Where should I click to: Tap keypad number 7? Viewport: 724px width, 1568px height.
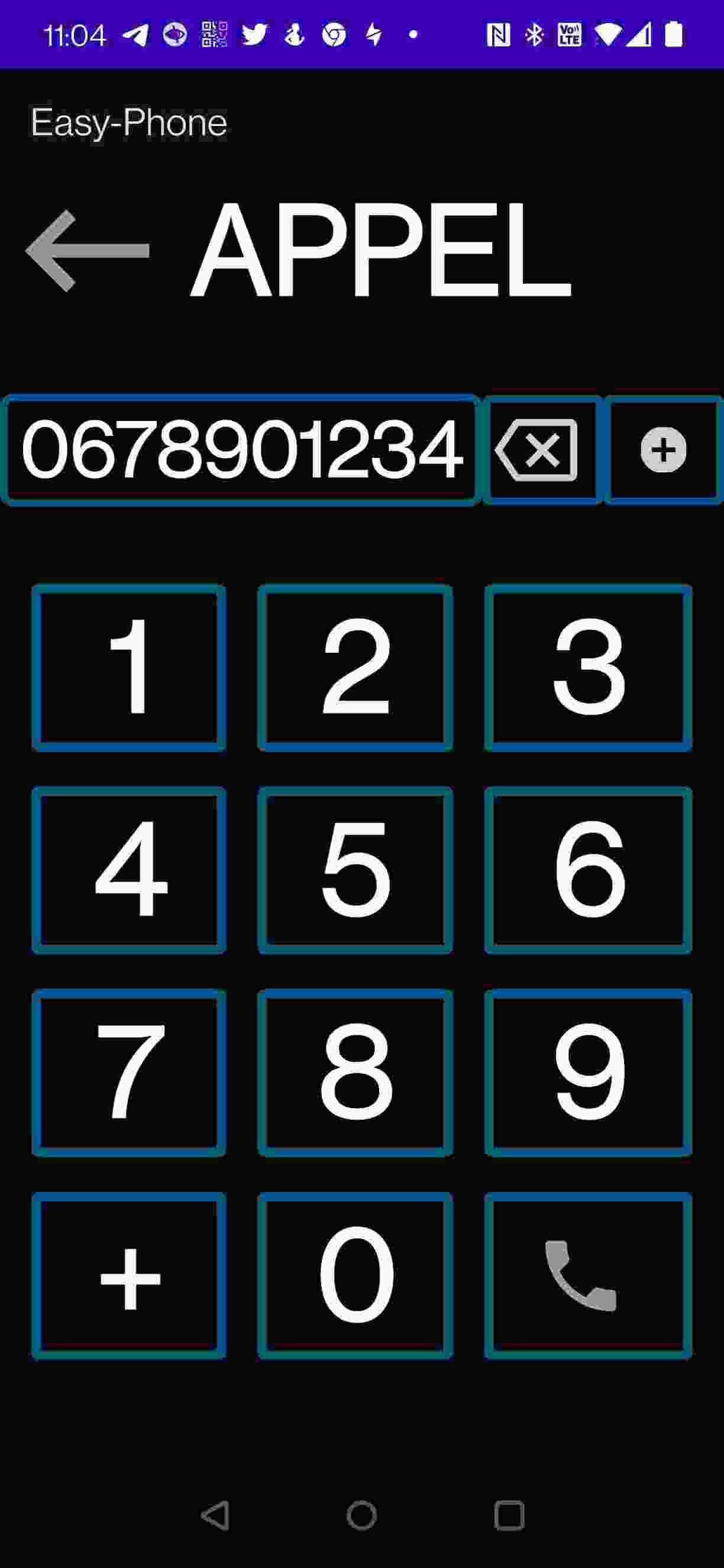click(129, 1073)
